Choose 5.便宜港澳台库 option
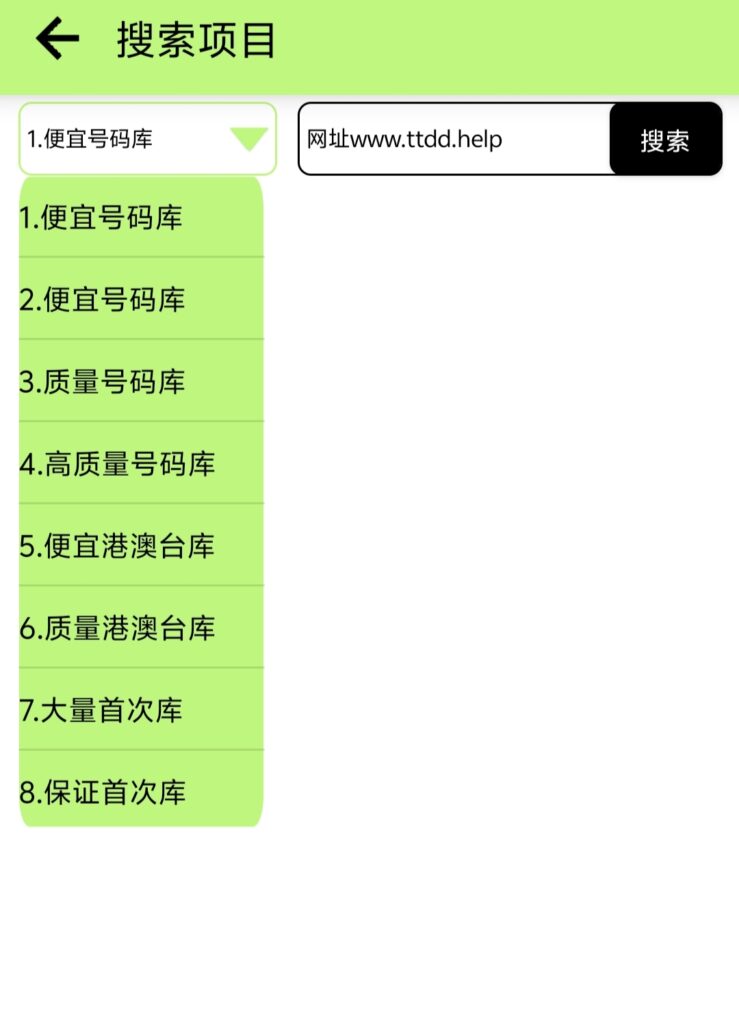The width and height of the screenshot is (739, 1024). click(x=140, y=545)
